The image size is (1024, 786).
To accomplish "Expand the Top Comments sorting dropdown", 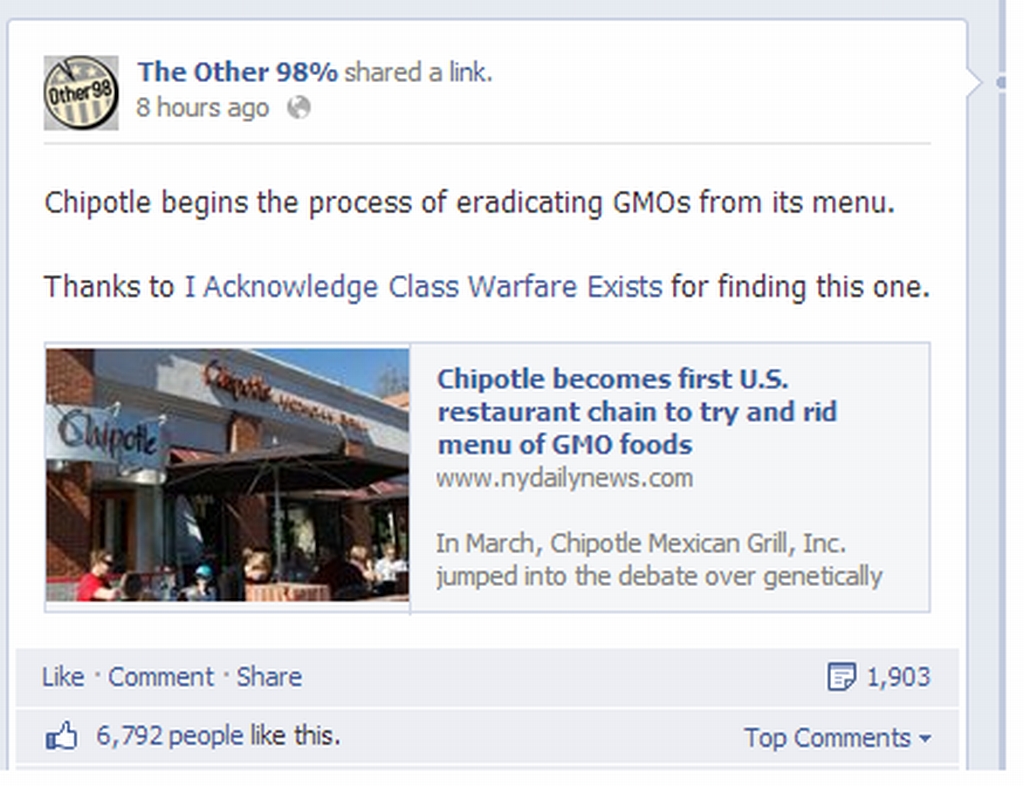I will [x=838, y=738].
